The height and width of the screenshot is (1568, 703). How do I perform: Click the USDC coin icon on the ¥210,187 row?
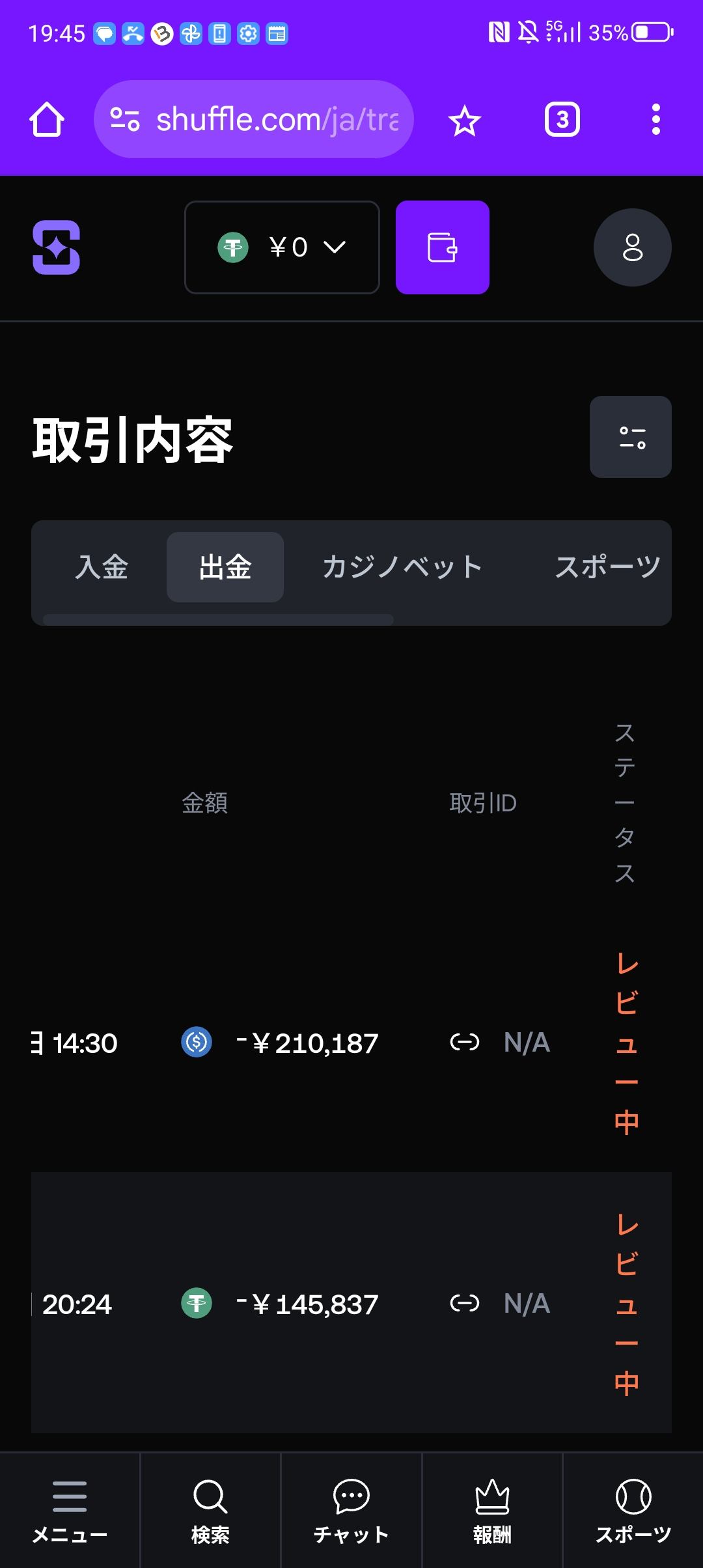pos(196,1043)
